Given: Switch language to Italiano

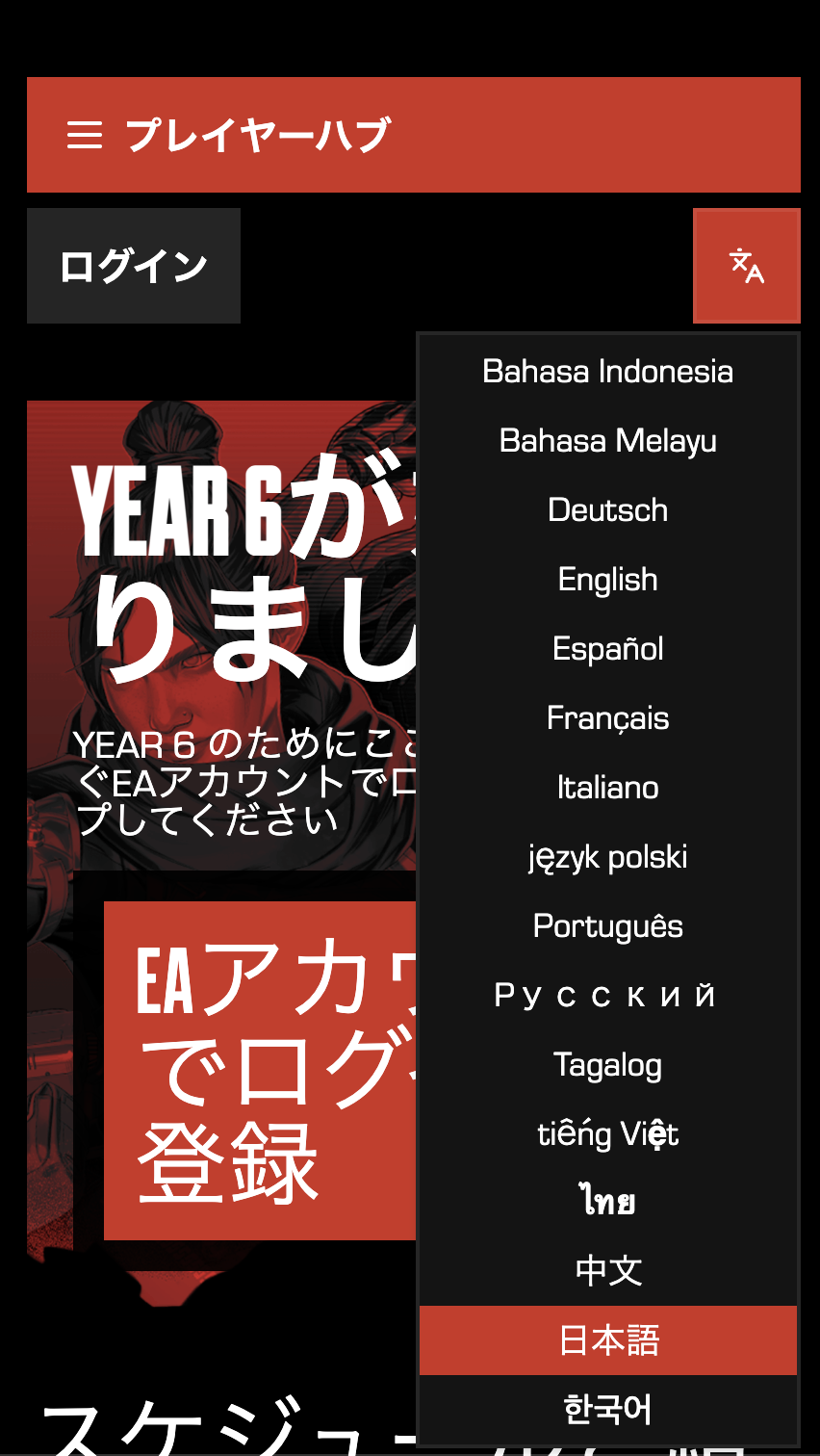Looking at the screenshot, I should [608, 788].
